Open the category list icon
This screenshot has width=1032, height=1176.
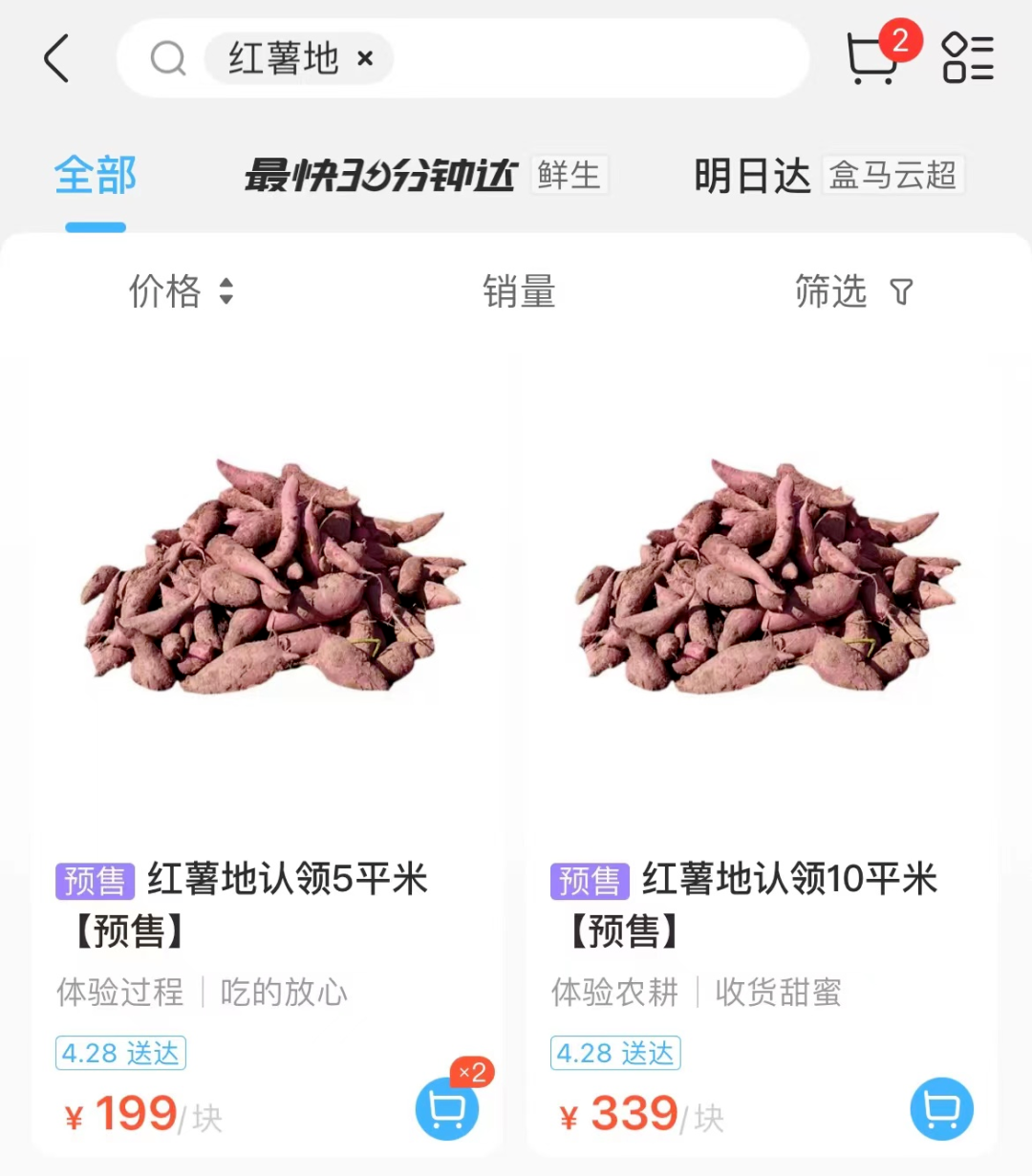click(967, 58)
